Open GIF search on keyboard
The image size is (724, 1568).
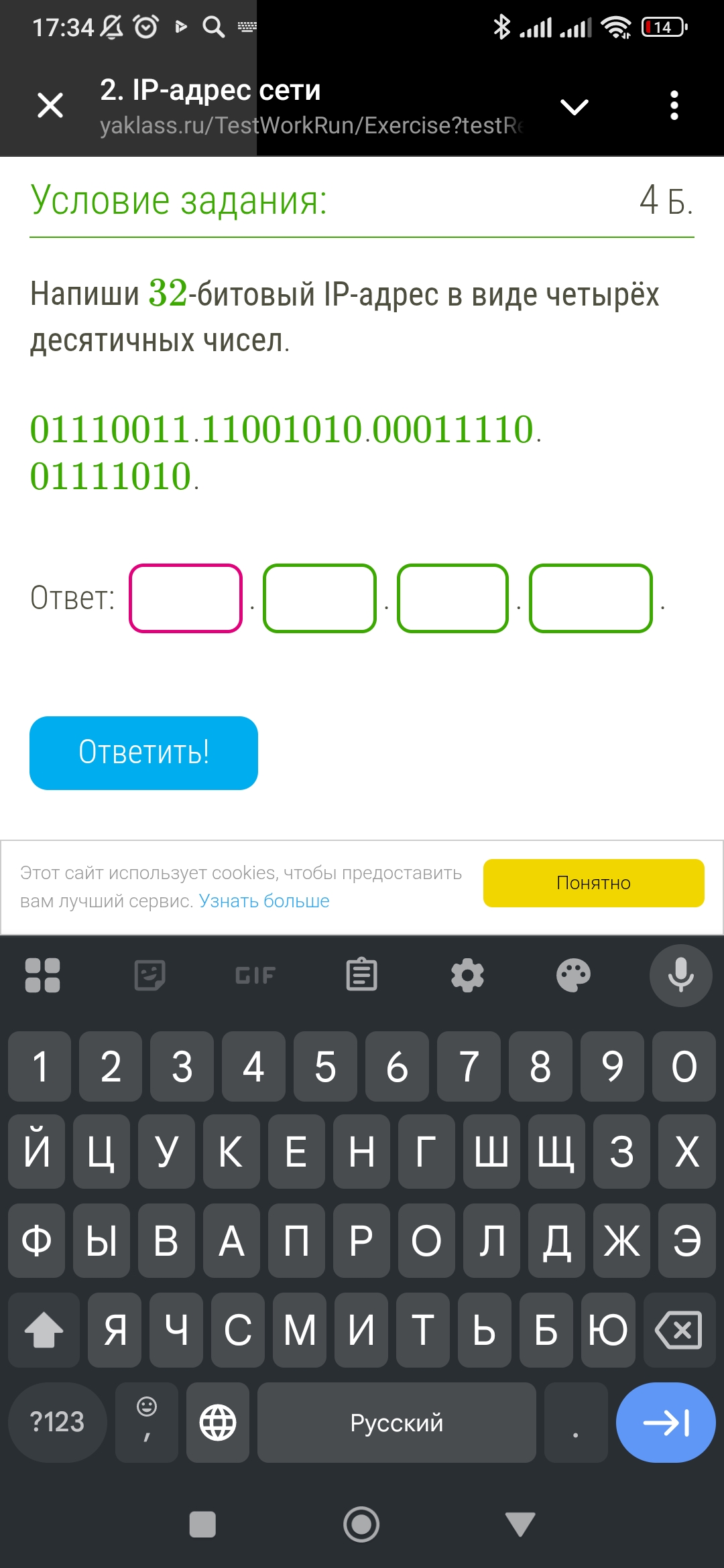[x=255, y=975]
